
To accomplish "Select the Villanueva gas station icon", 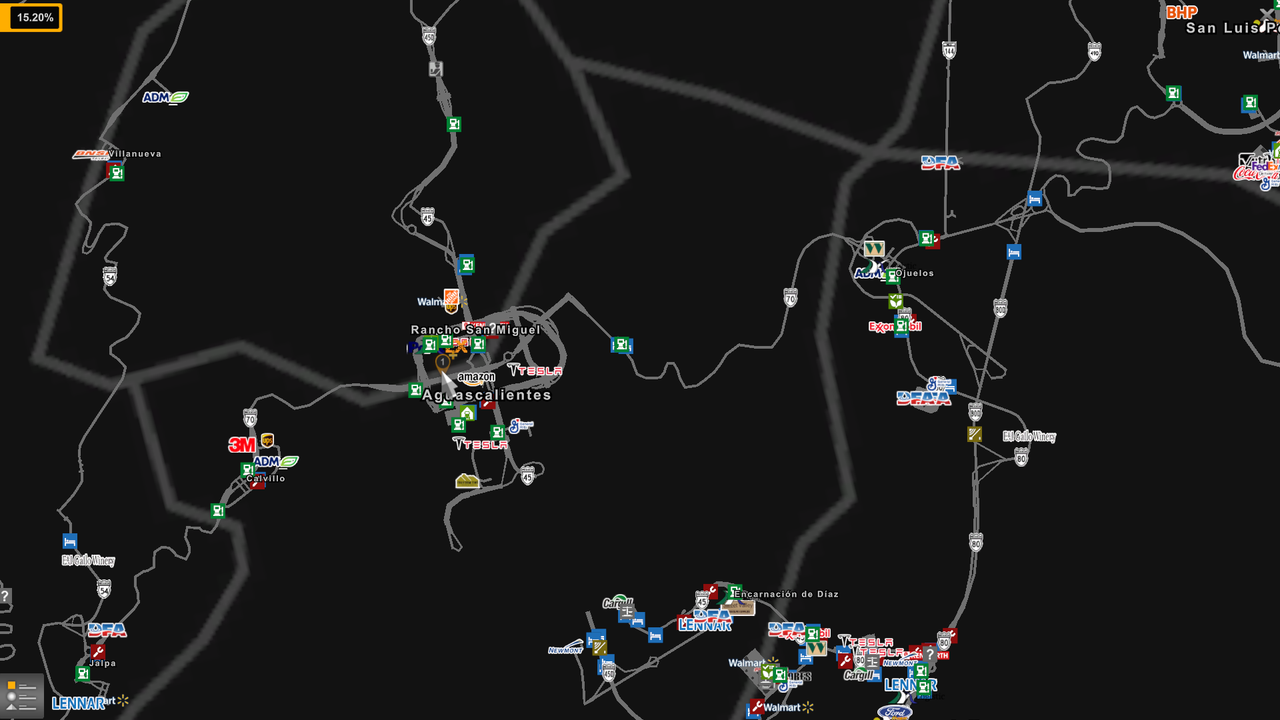I will point(116,173).
